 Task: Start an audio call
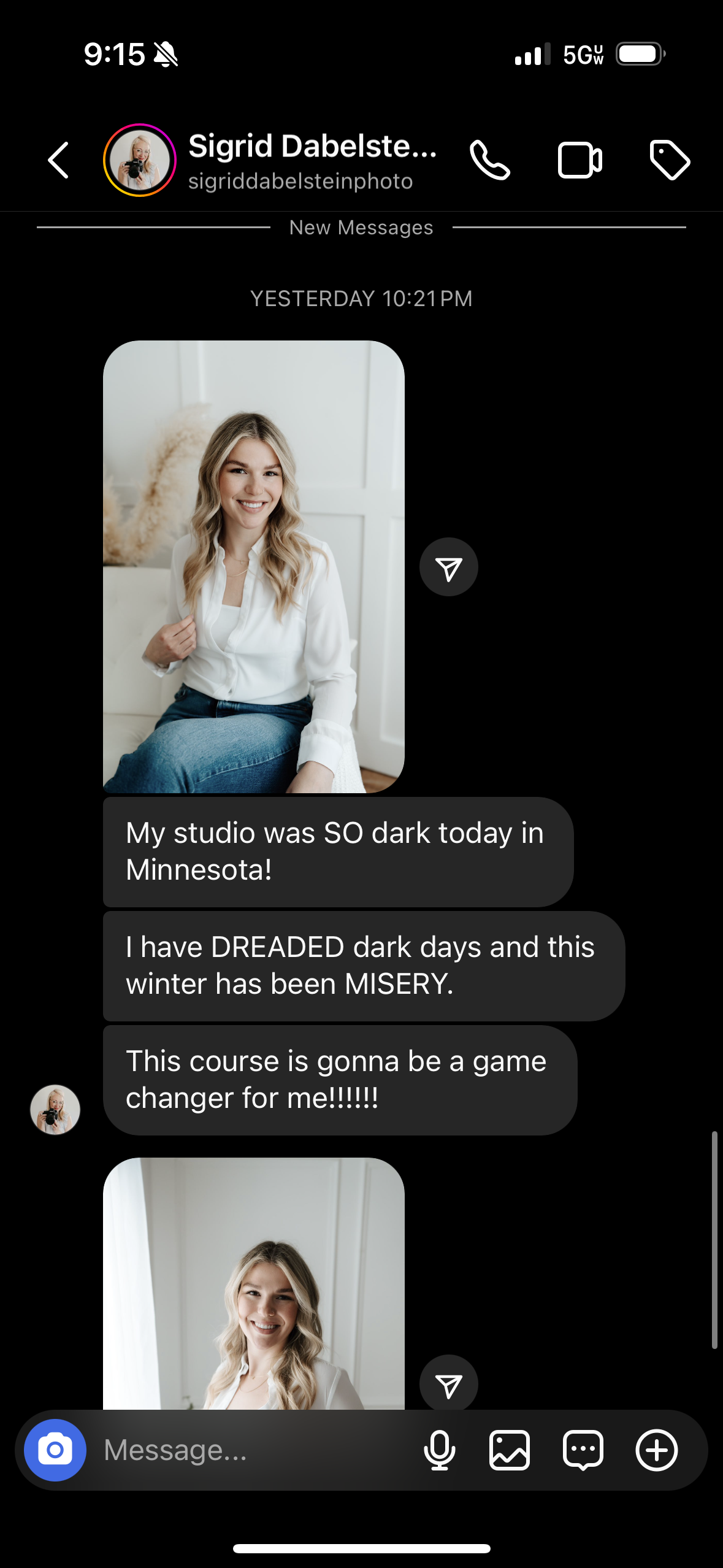pos(489,160)
